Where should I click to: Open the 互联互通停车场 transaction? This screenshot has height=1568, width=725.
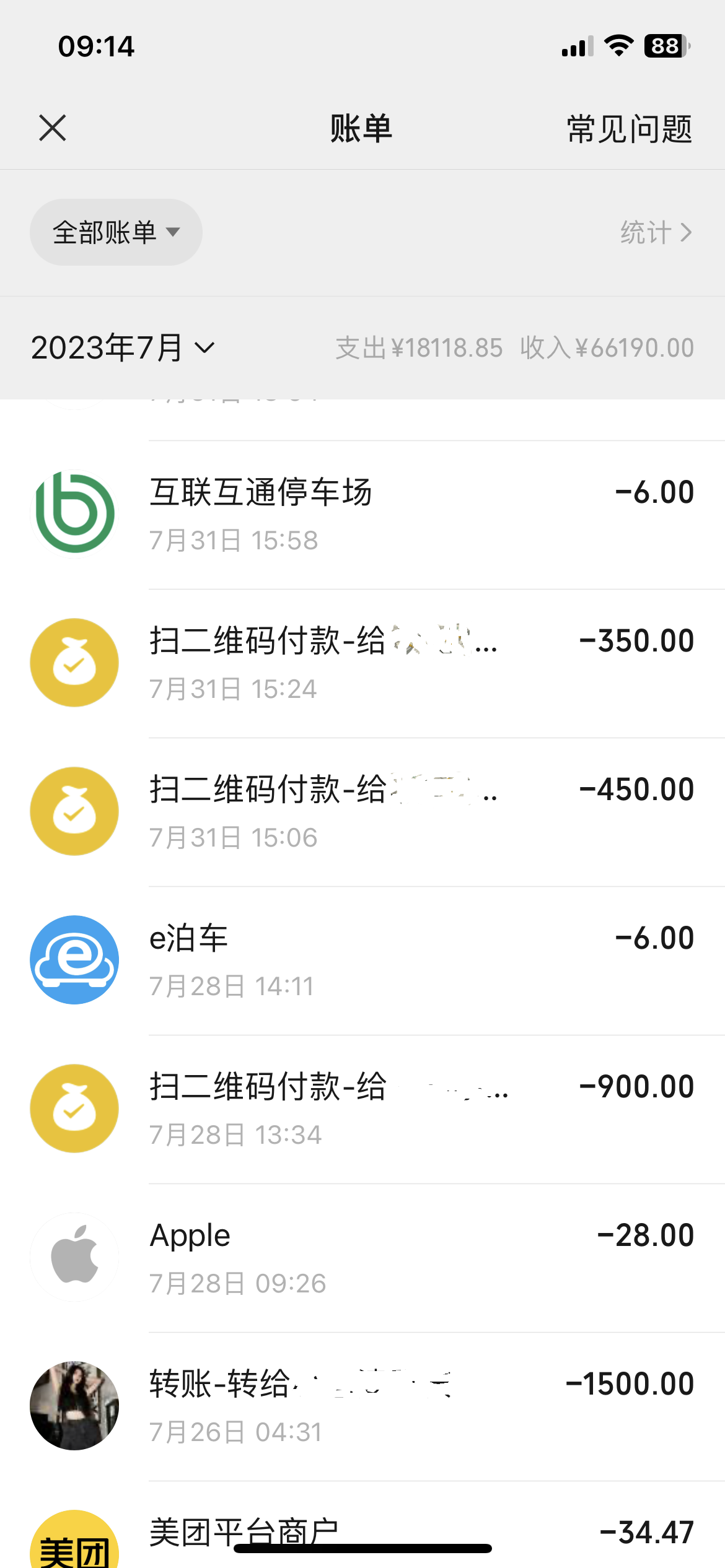point(421,515)
